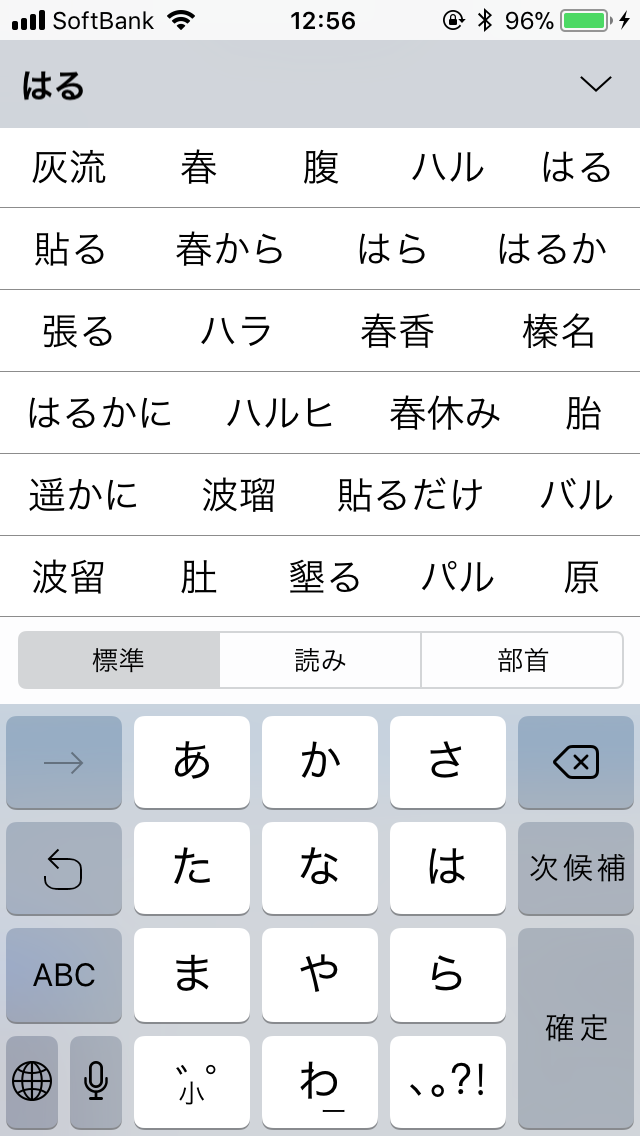
Task: Pick the candidate 貼るだけ
Action: (x=410, y=495)
